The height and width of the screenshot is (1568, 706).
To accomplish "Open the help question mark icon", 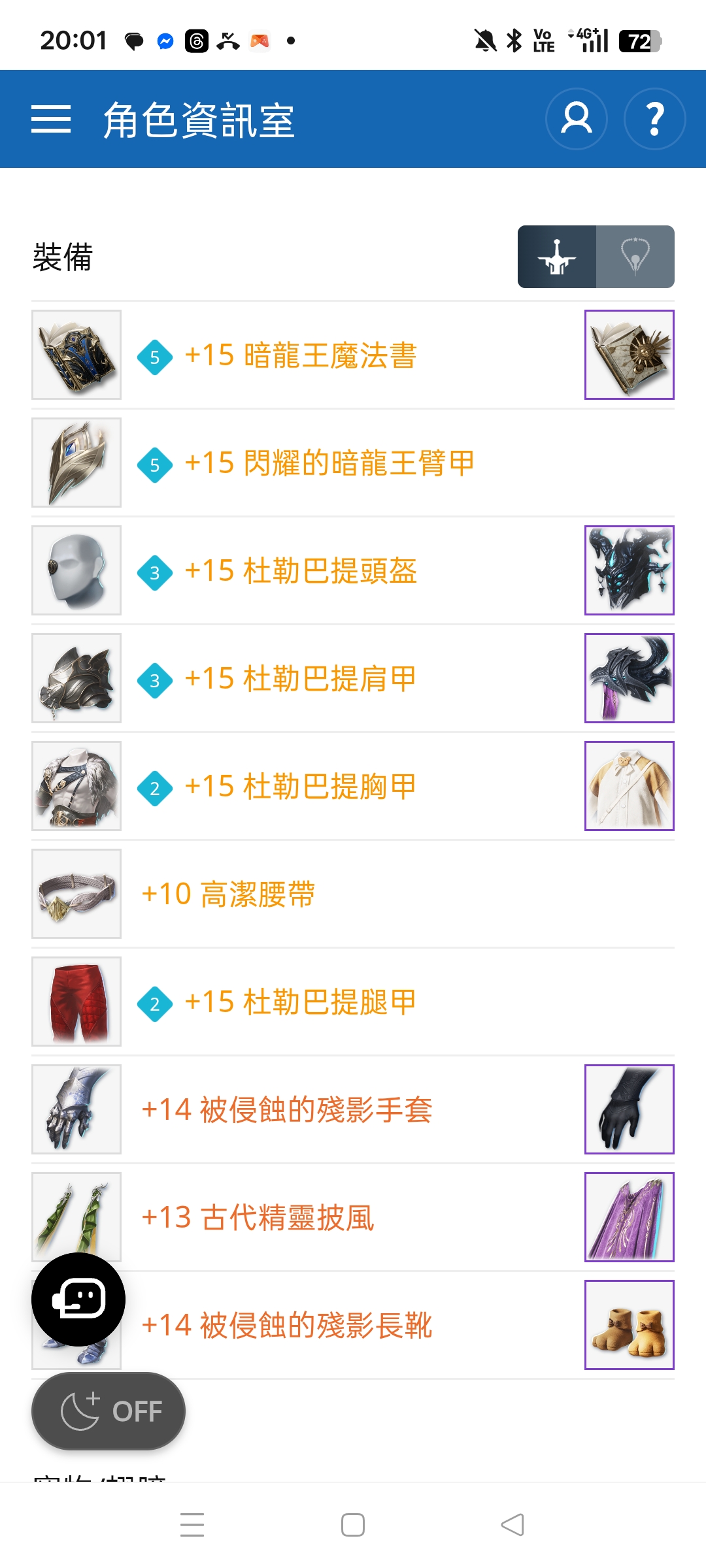I will [x=654, y=119].
